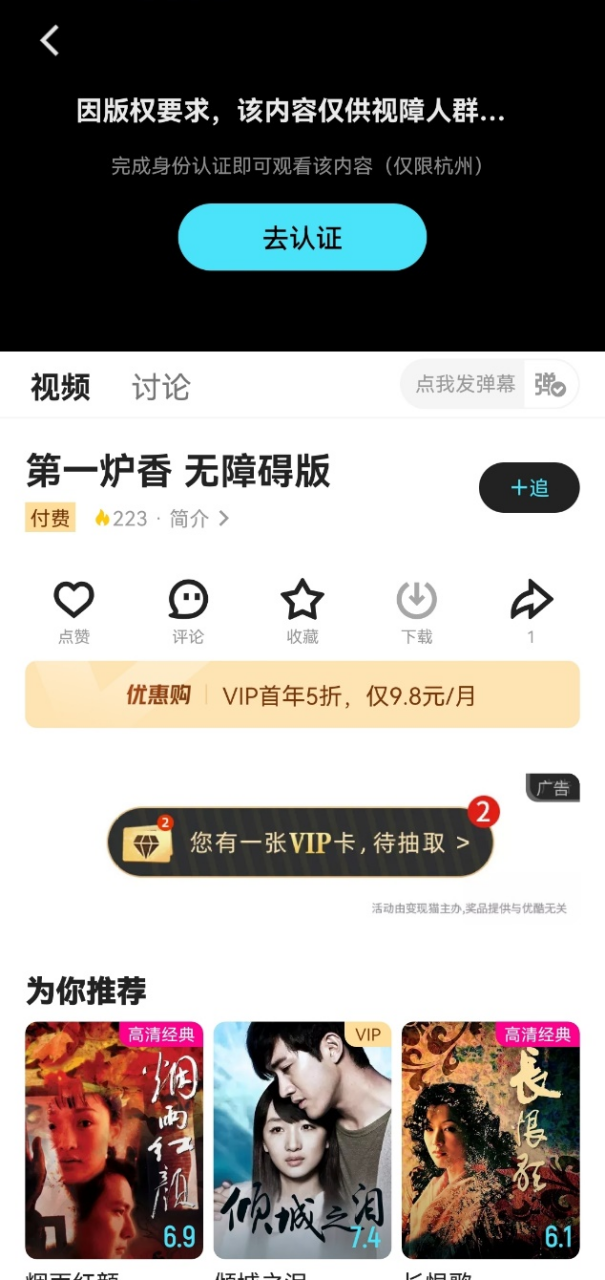Screen dimensions: 605x1280
Task: Switch to the 讨论 tab
Action: (160, 387)
